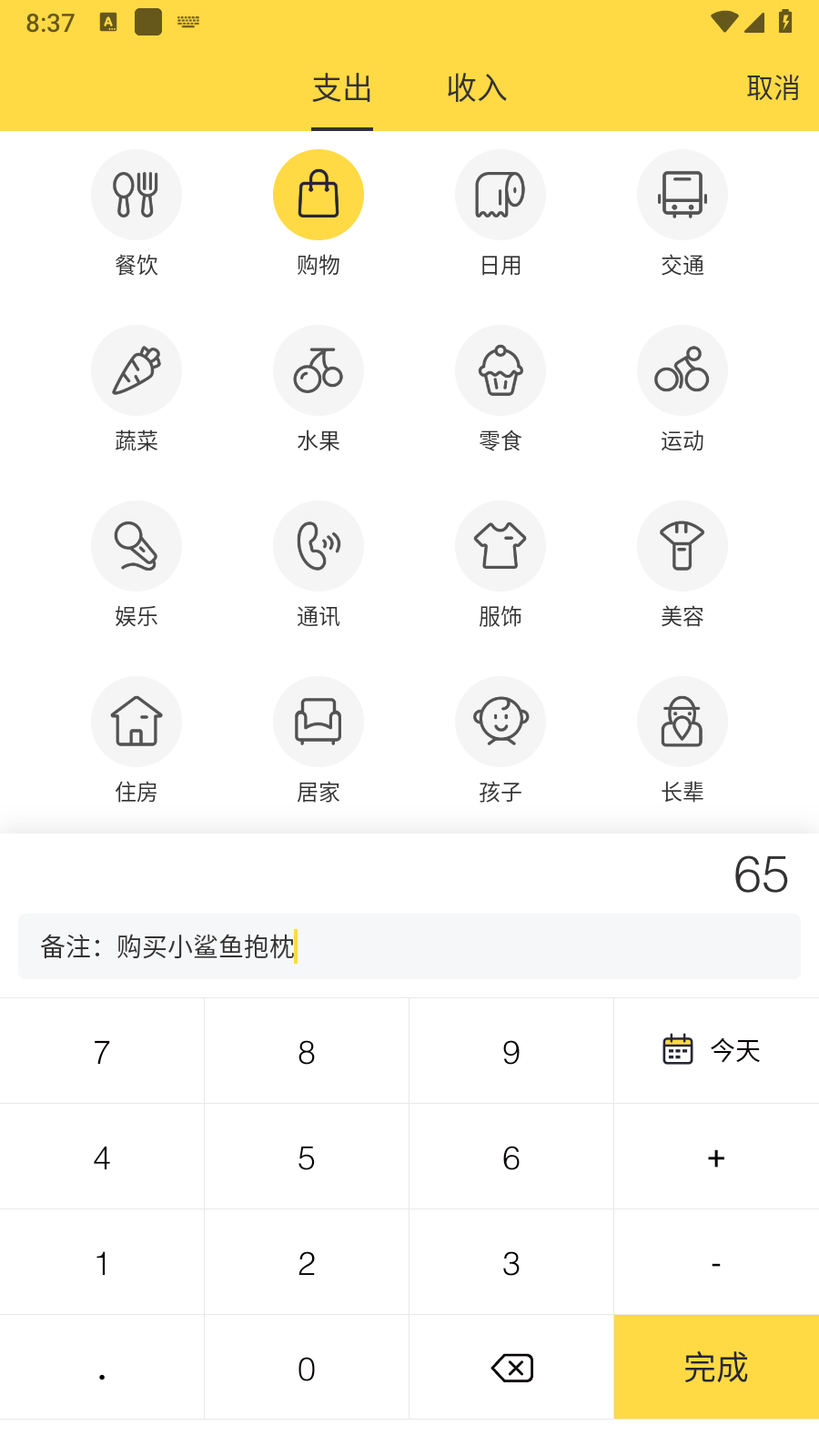Screen dimensions: 819x1456
Task: Select the 运动 sports category icon
Action: pyautogui.click(x=682, y=370)
